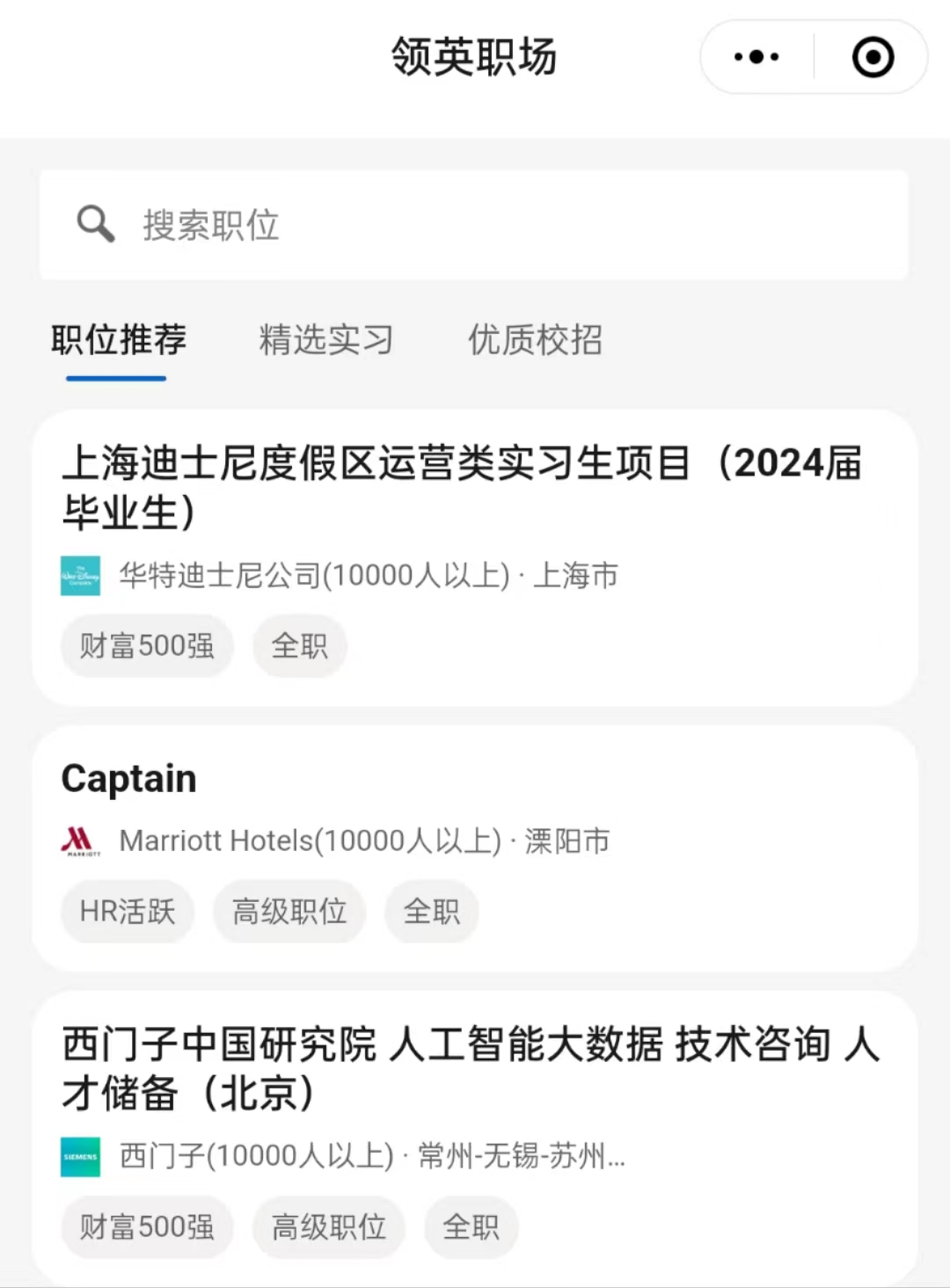The width and height of the screenshot is (950, 1288).
Task: Select the 财富500强 tag on the Siemens job
Action: [x=146, y=1227]
